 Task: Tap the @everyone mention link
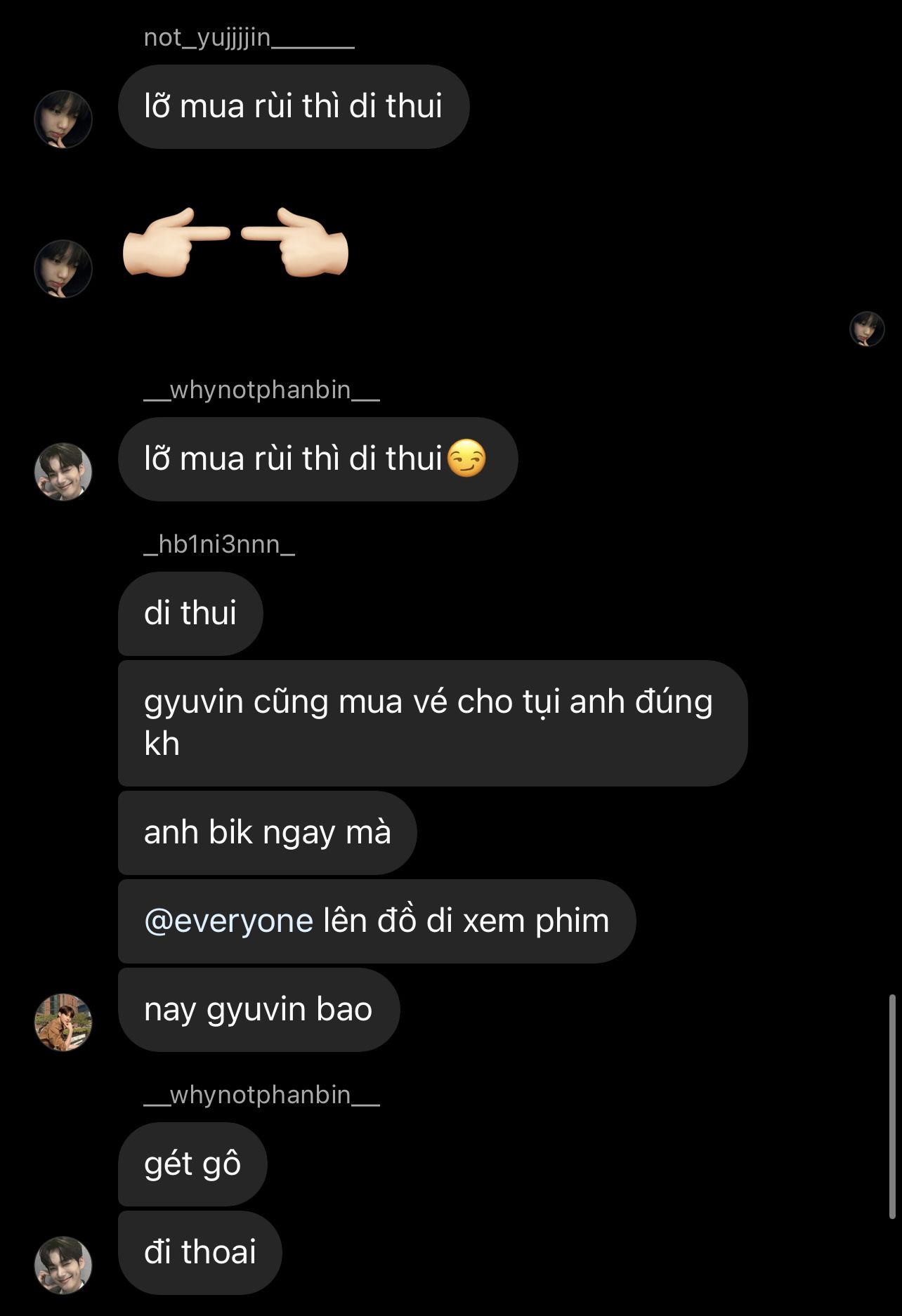[228, 921]
